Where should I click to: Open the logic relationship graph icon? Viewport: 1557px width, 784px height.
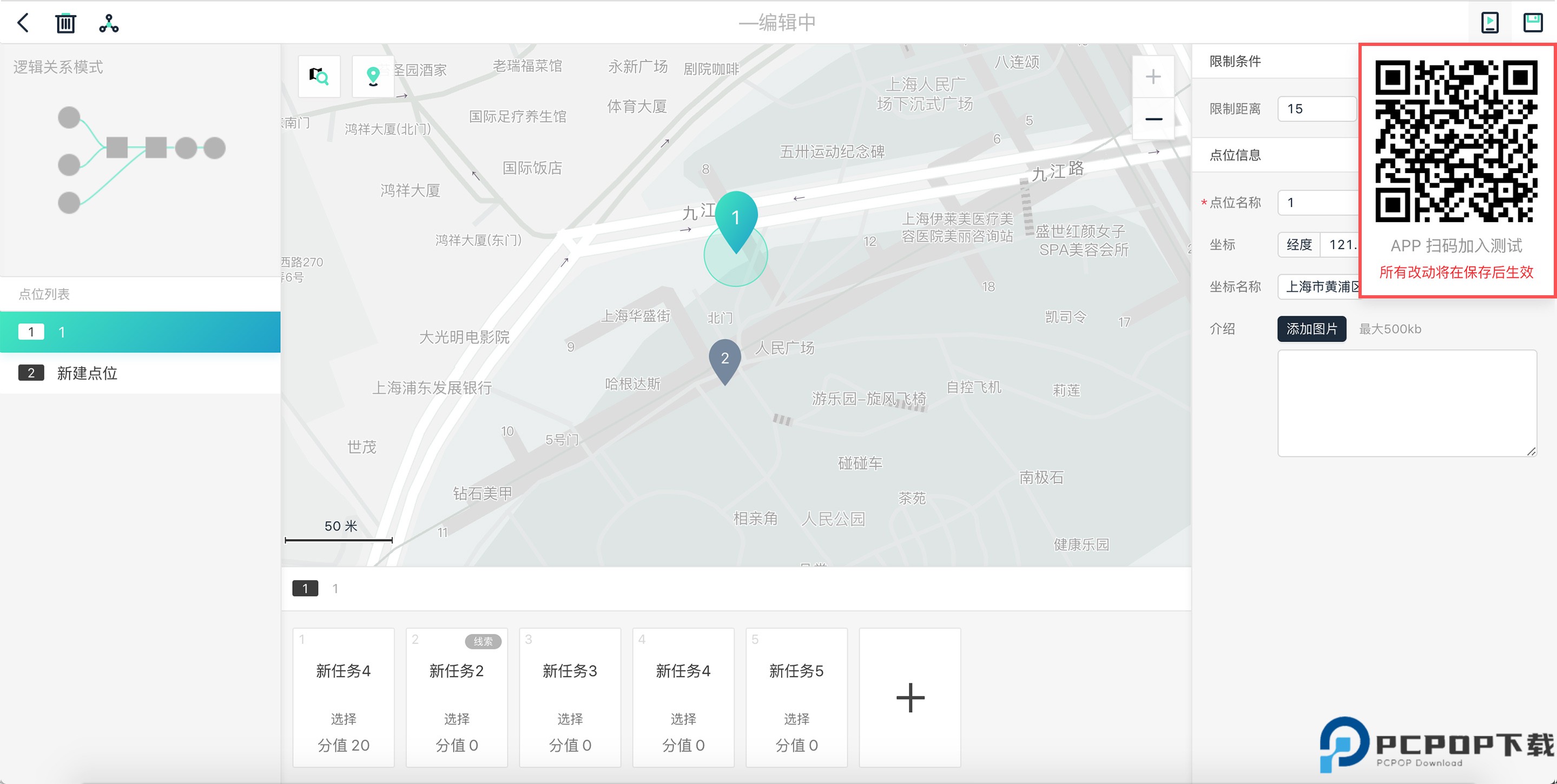(x=109, y=24)
